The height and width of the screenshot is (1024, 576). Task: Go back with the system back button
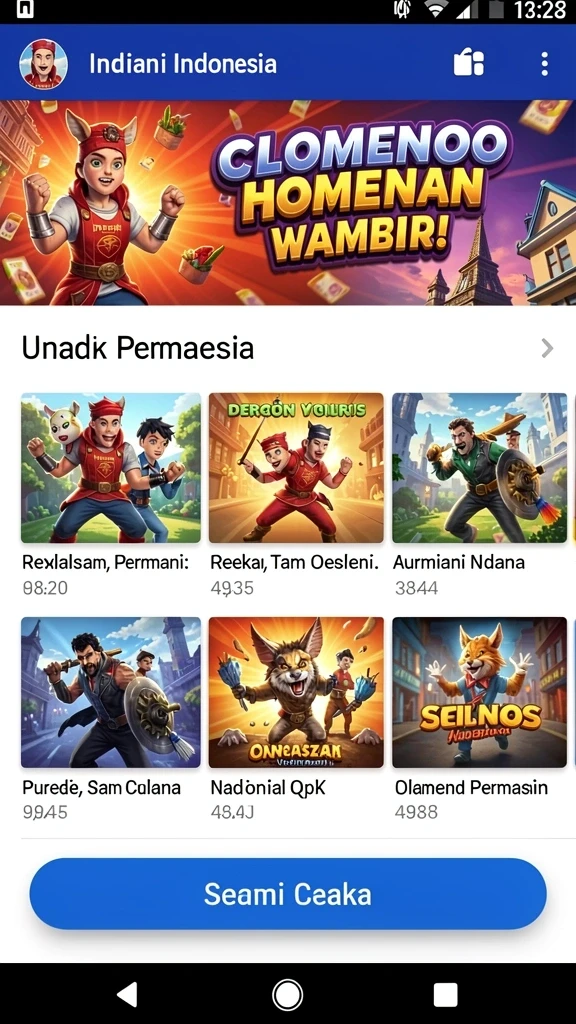coord(127,995)
